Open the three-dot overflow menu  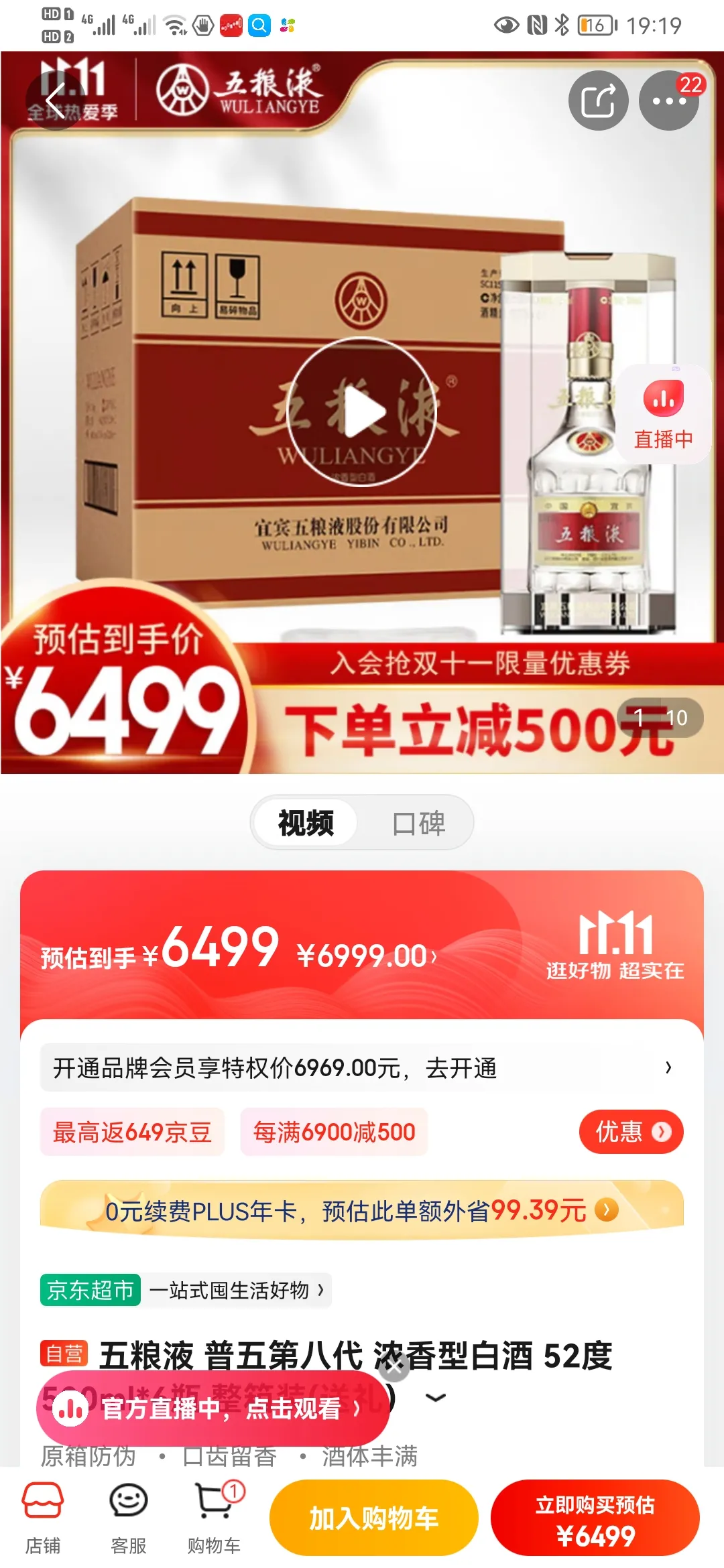point(668,101)
